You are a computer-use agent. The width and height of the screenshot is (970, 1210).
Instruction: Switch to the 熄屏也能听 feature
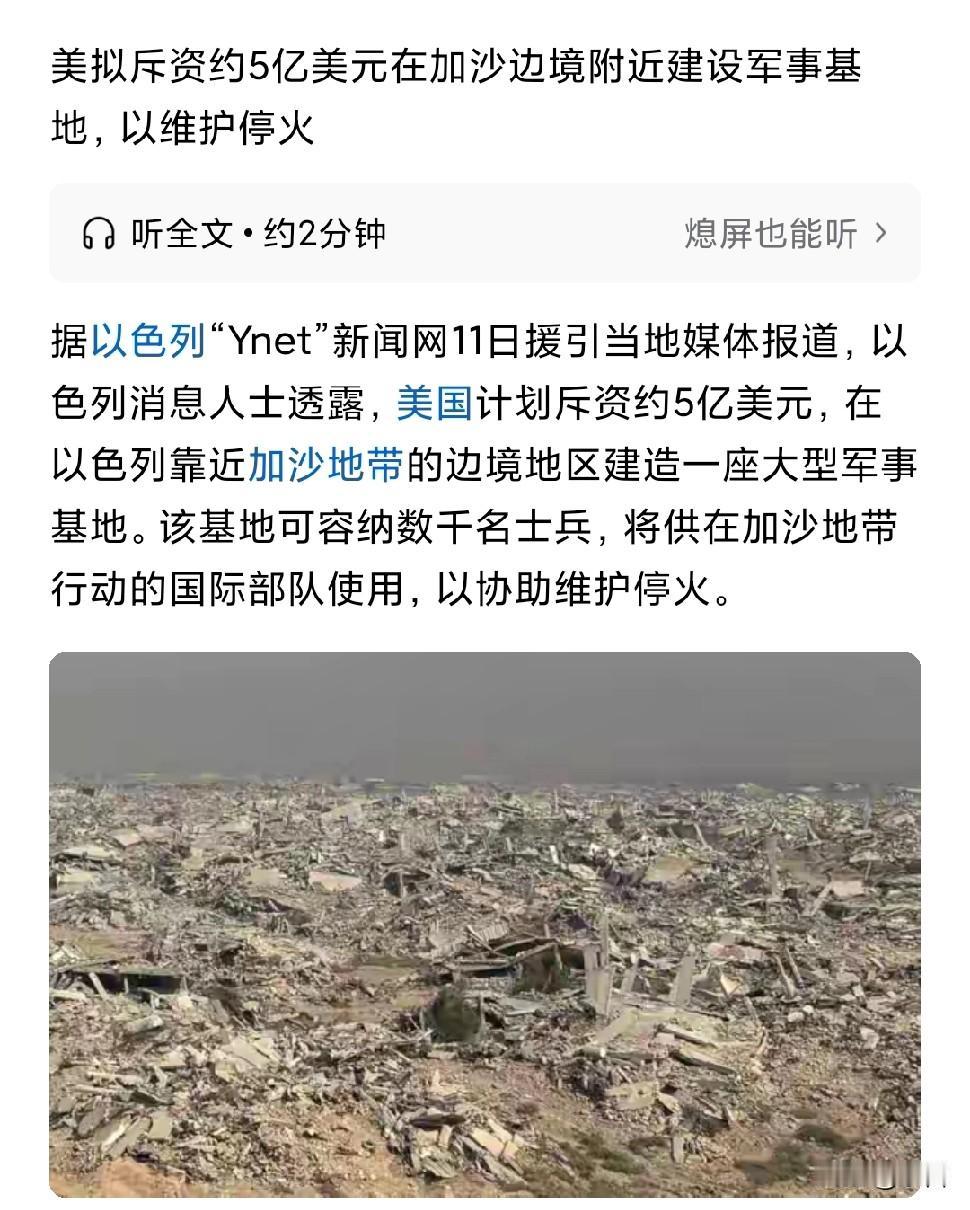coord(770,233)
